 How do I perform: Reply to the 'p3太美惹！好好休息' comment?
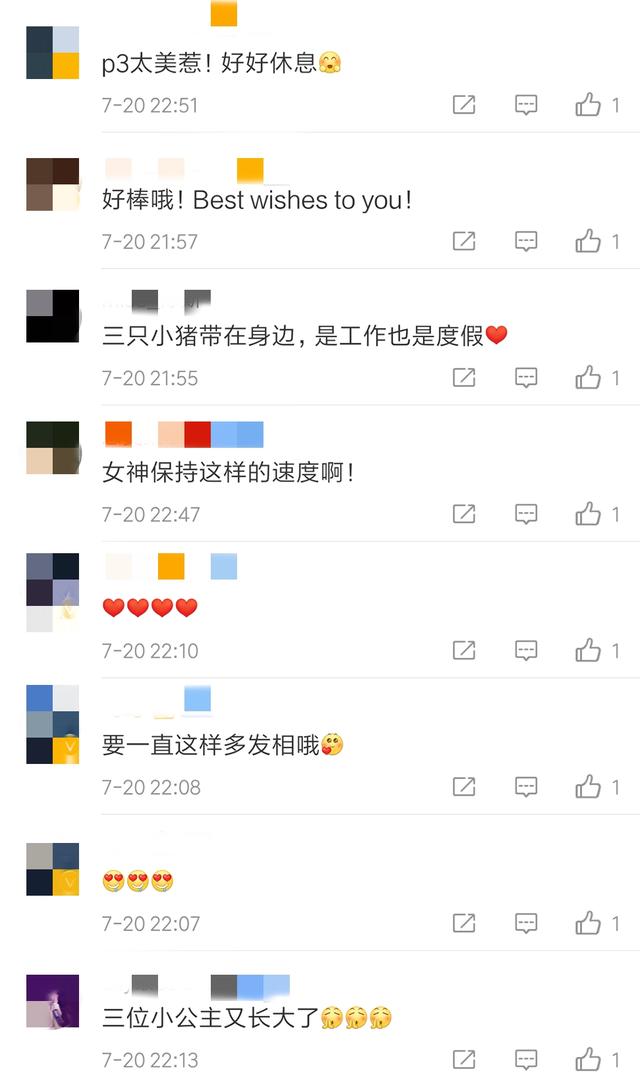point(526,105)
